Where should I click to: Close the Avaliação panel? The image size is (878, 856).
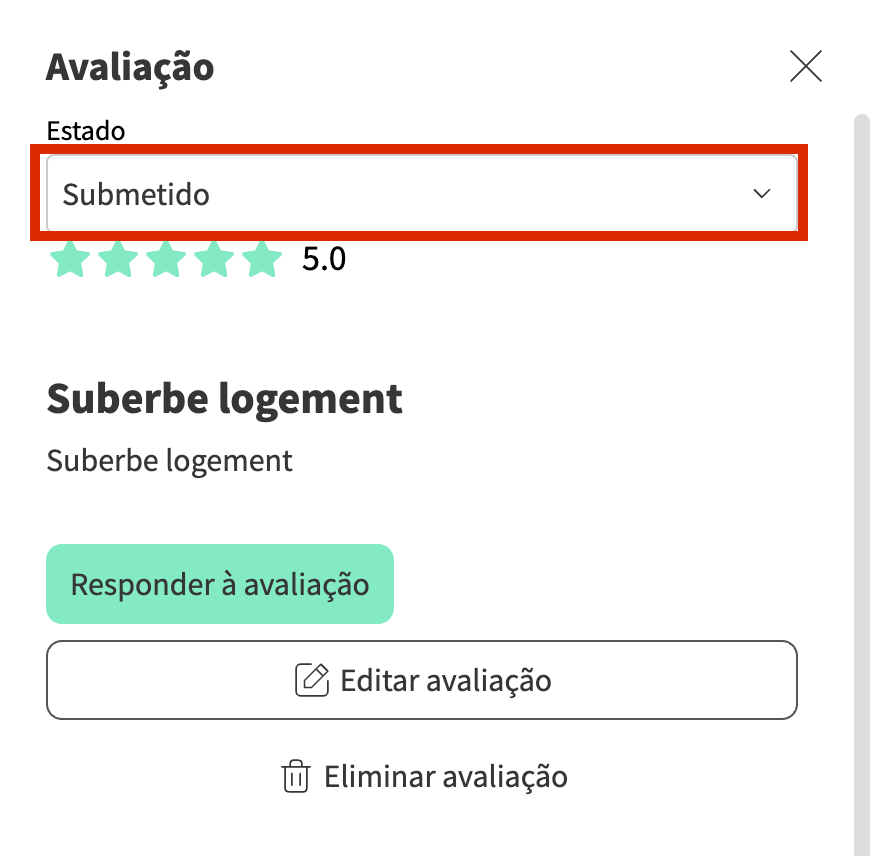point(805,67)
